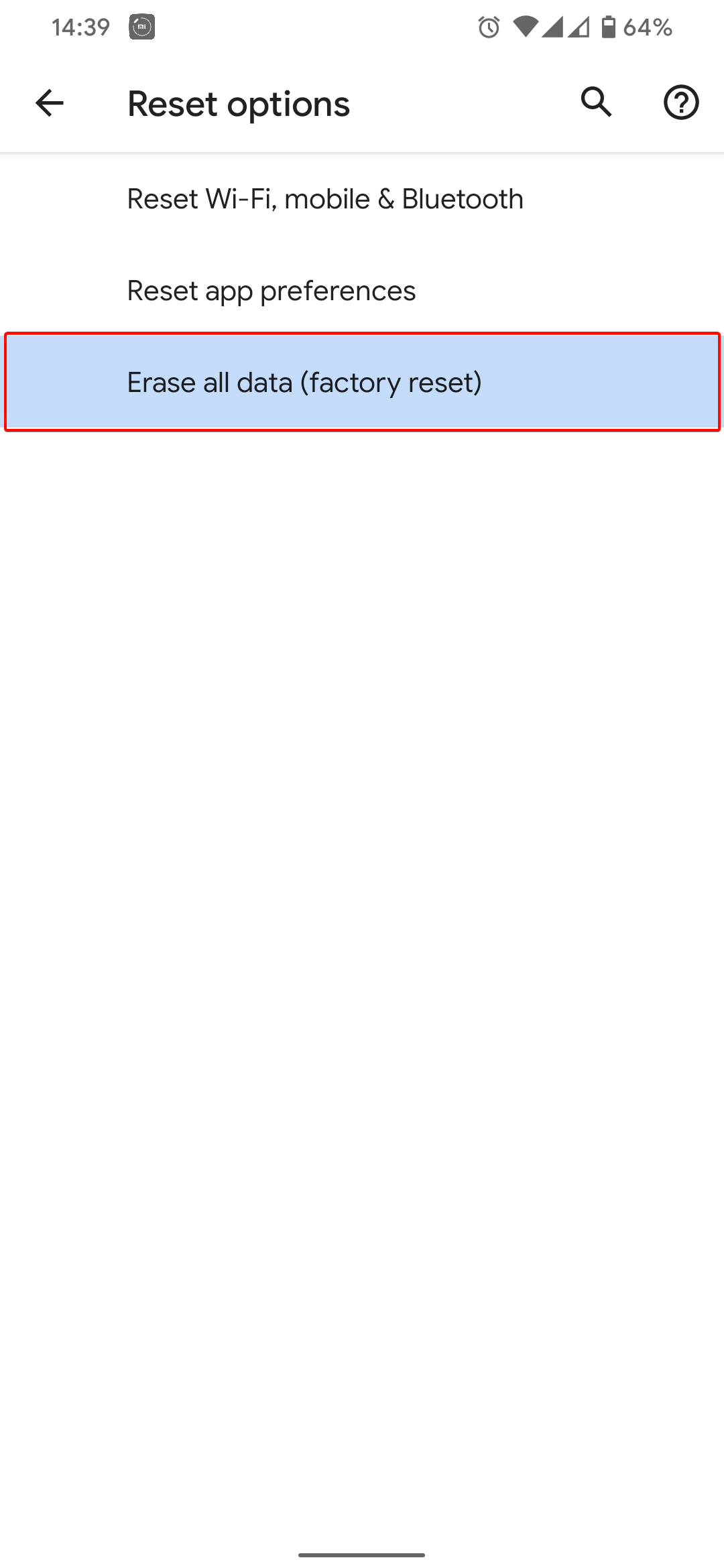Select Reset app preferences

tap(362, 291)
